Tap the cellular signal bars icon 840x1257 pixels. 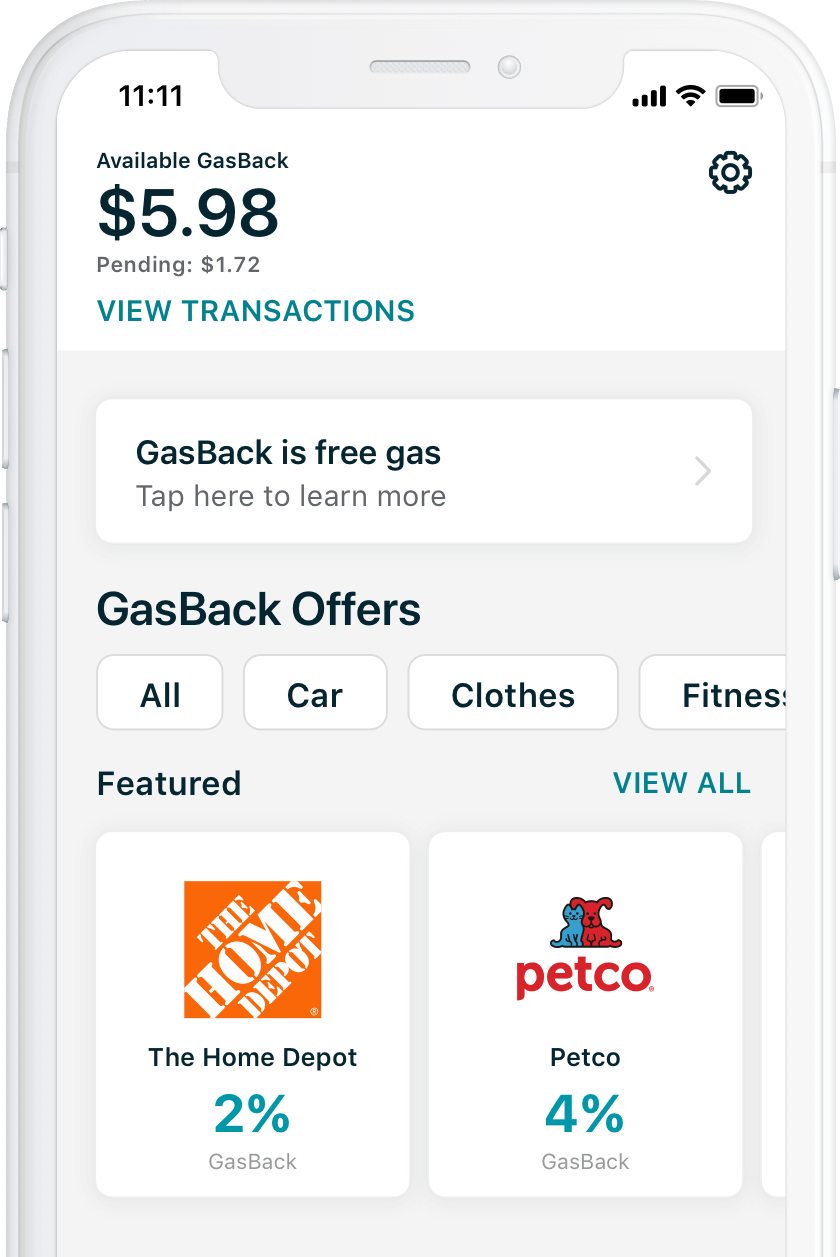point(648,96)
